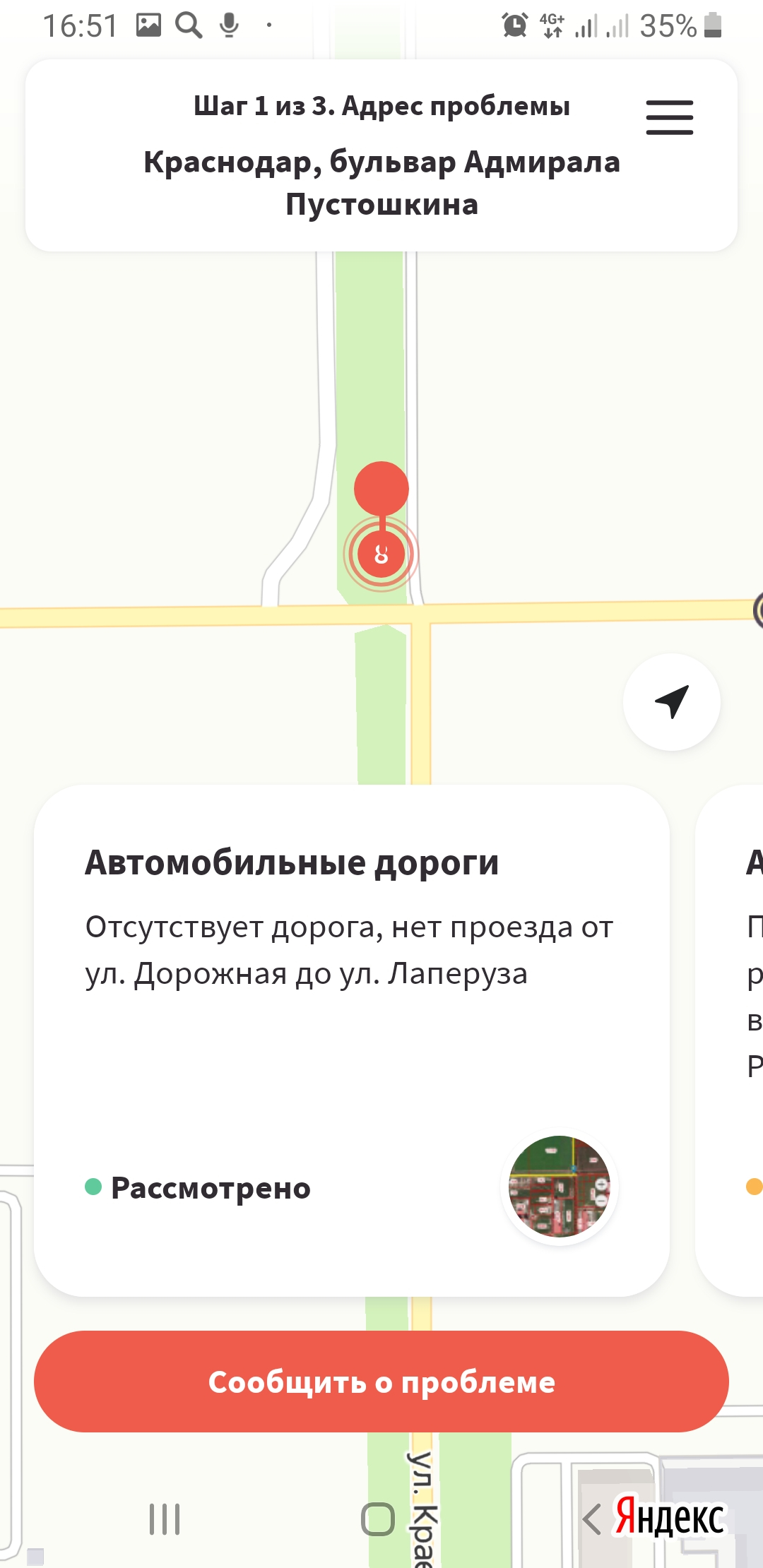The width and height of the screenshot is (763, 1568).
Task: Tap Сообщить о проблеме button
Action: [x=381, y=1382]
